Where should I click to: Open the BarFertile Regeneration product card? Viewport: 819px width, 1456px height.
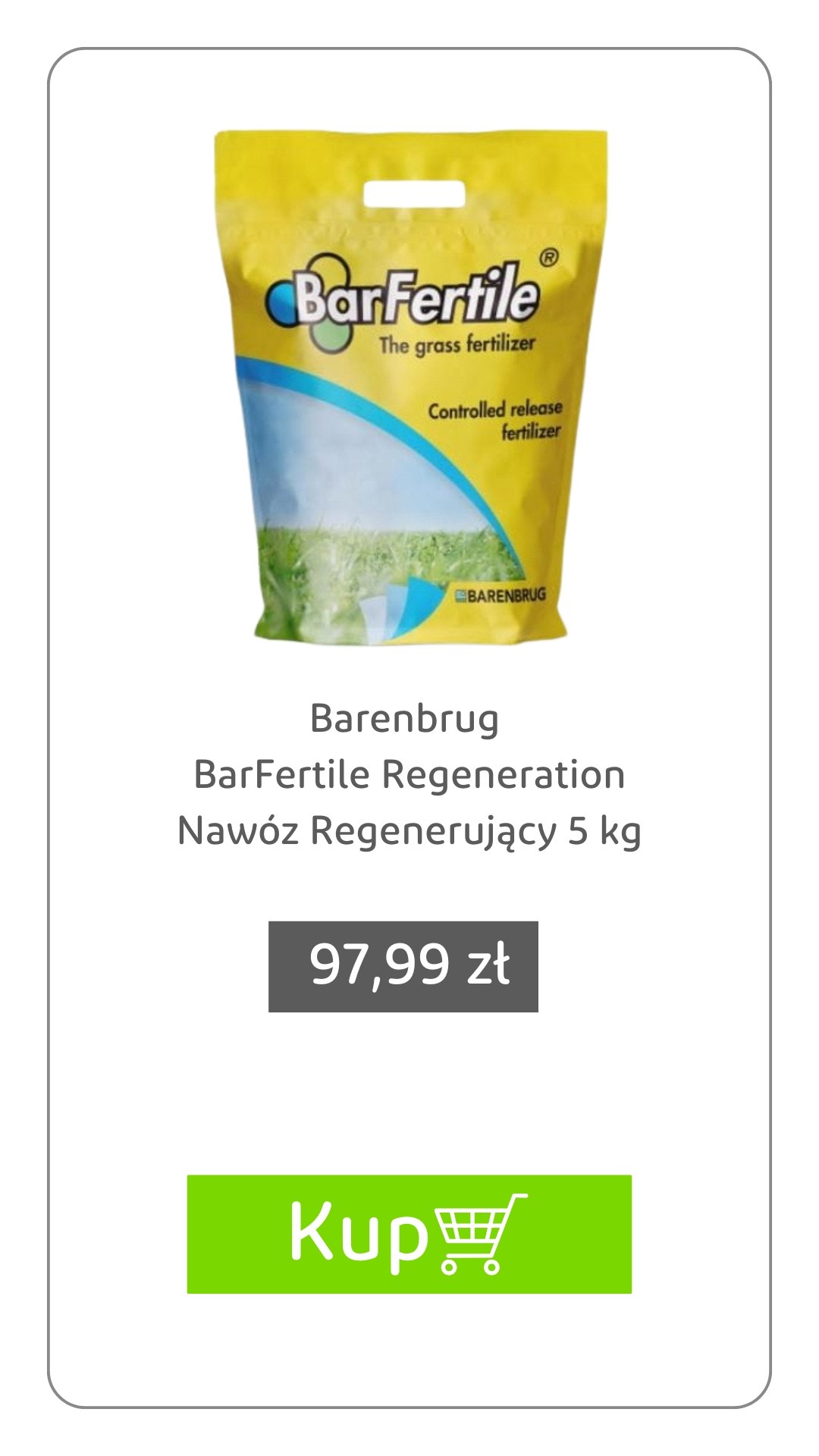click(x=409, y=773)
